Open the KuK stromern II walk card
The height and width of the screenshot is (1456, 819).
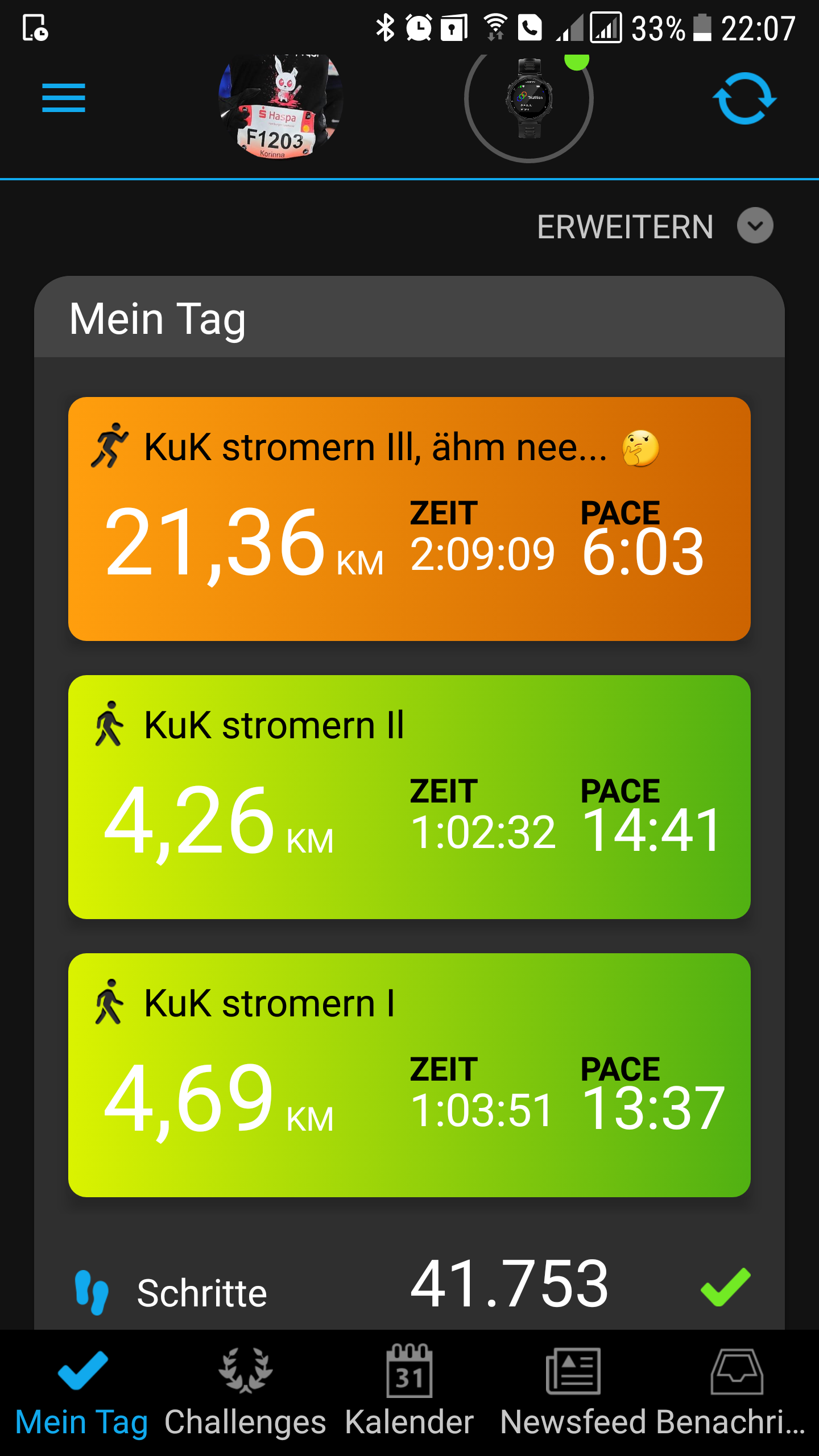point(409,797)
